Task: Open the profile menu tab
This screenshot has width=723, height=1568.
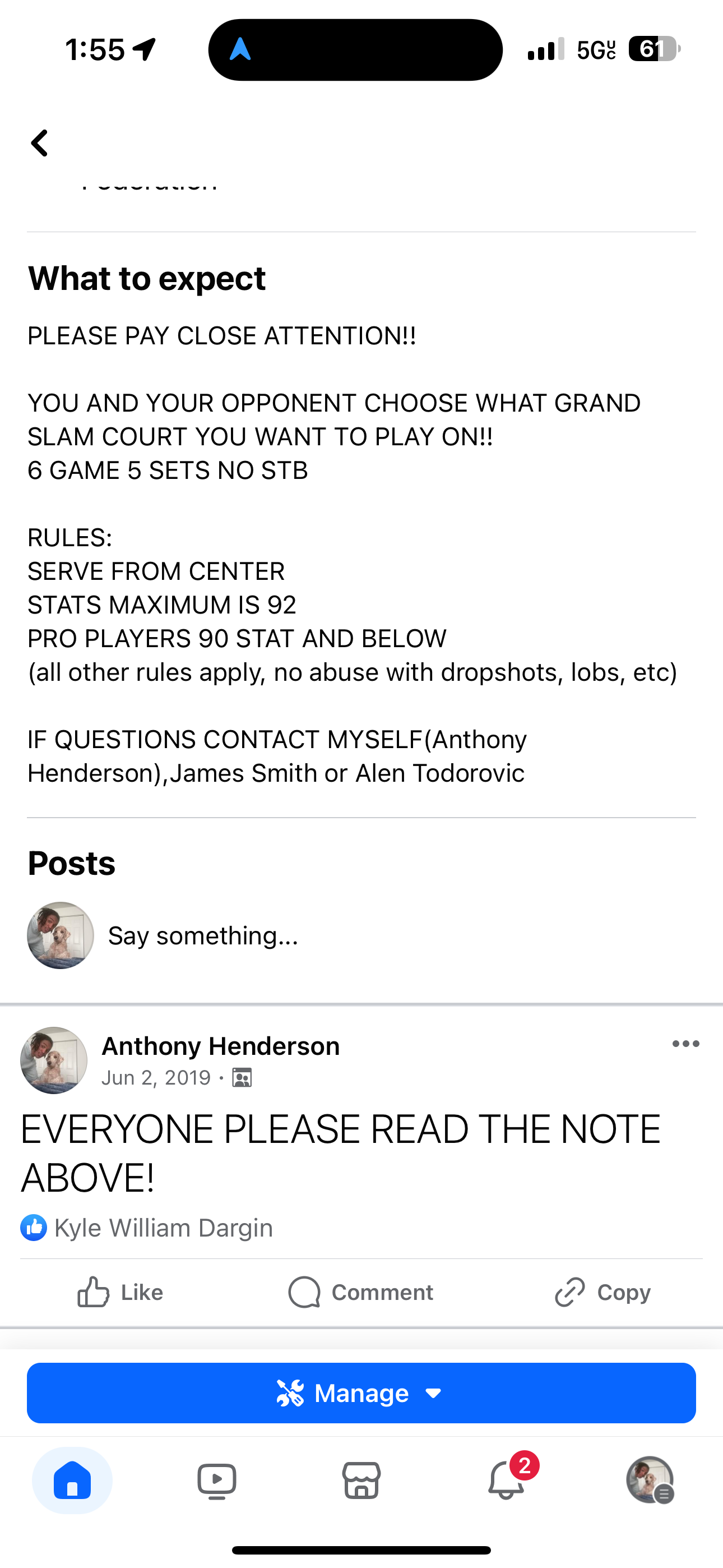Action: click(x=650, y=1481)
